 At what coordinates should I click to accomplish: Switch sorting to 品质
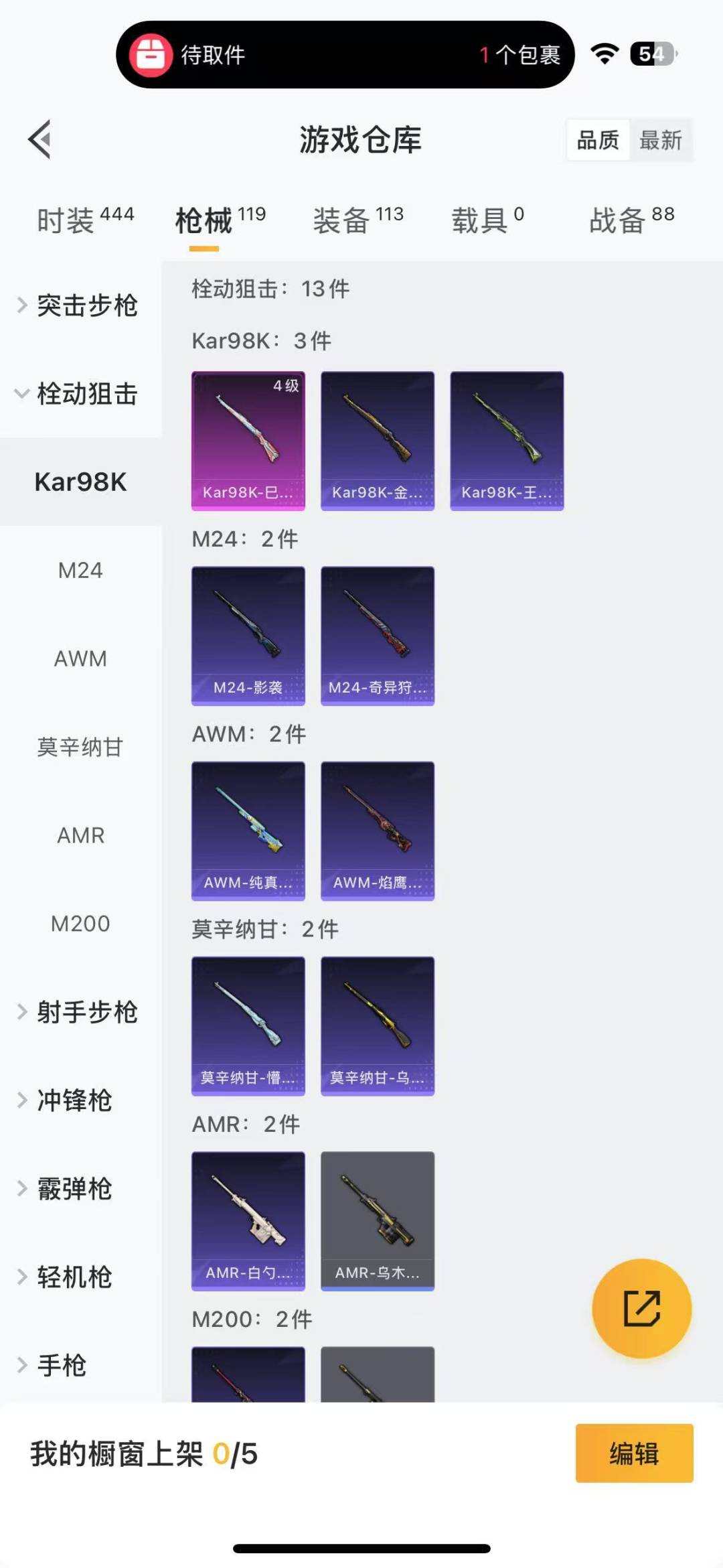598,140
